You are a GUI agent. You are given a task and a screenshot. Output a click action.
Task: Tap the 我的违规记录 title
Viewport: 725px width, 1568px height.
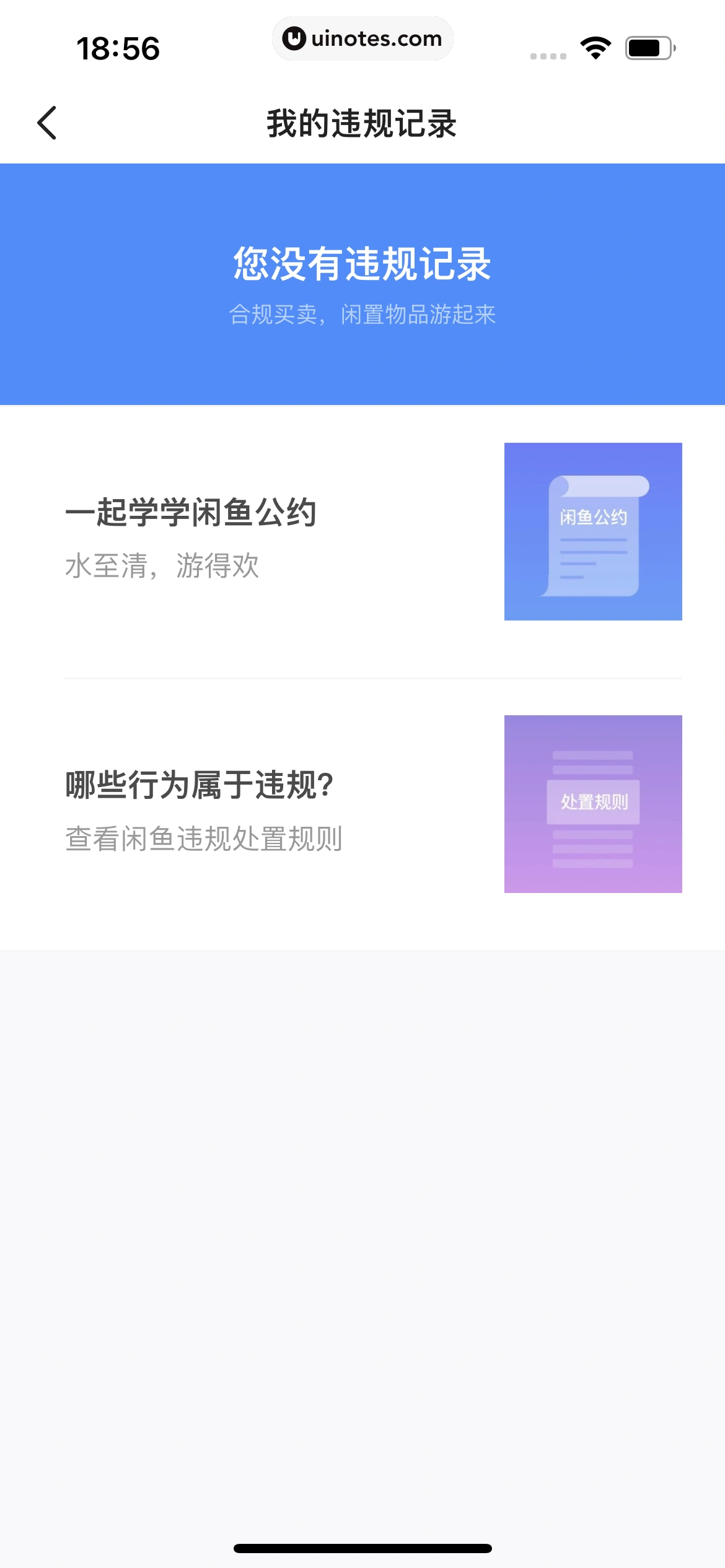(362, 122)
